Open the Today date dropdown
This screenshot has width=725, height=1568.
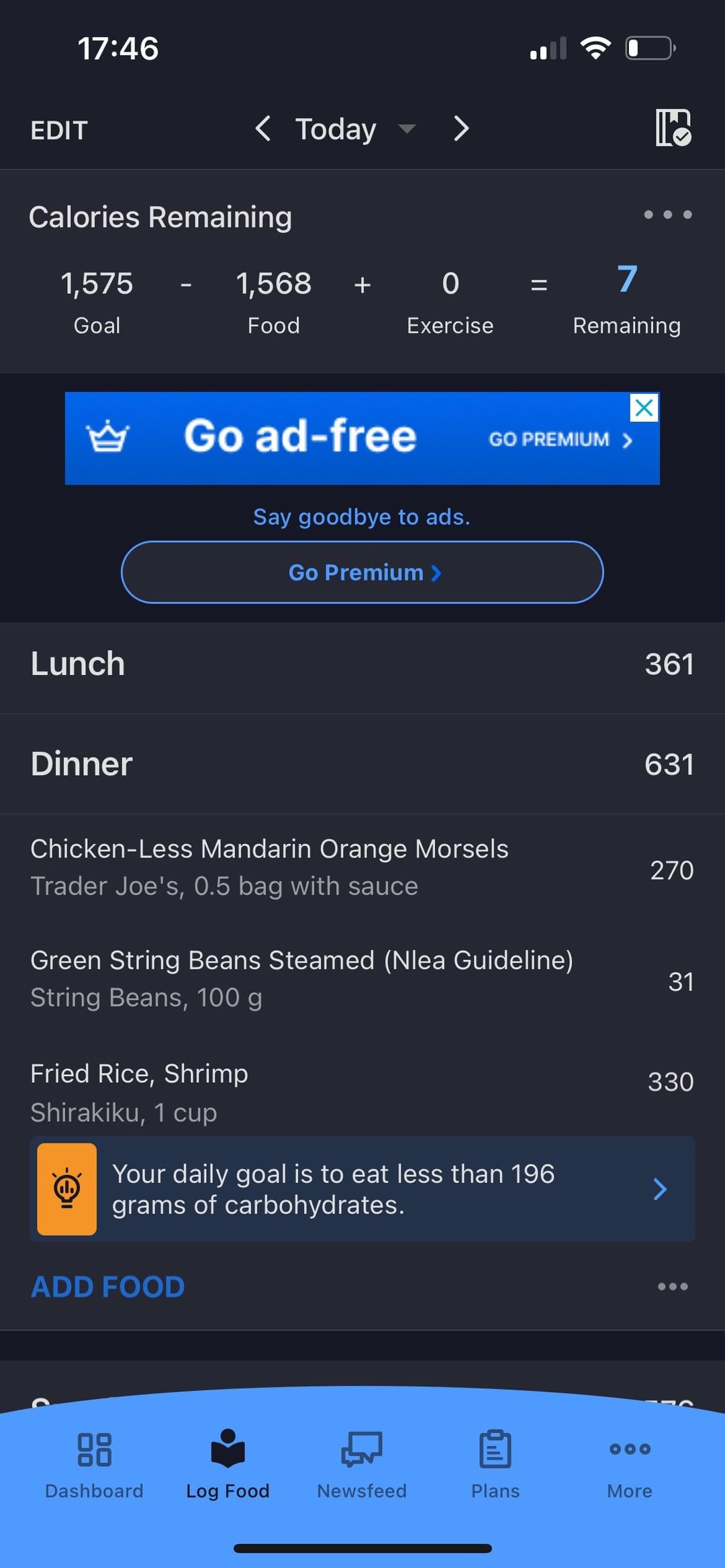pos(356,129)
